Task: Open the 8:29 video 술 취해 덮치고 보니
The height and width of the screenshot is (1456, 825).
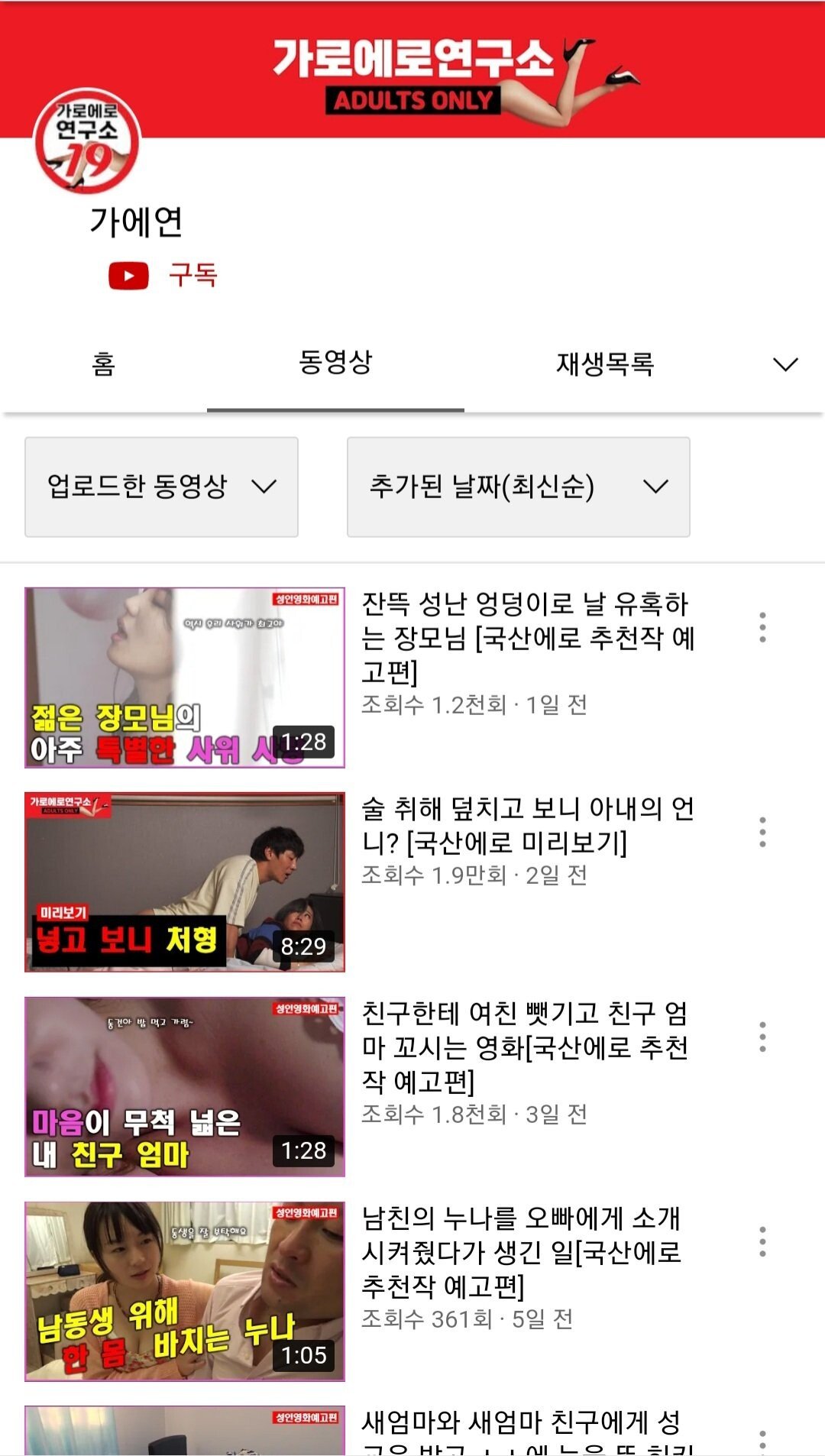Action: (185, 882)
